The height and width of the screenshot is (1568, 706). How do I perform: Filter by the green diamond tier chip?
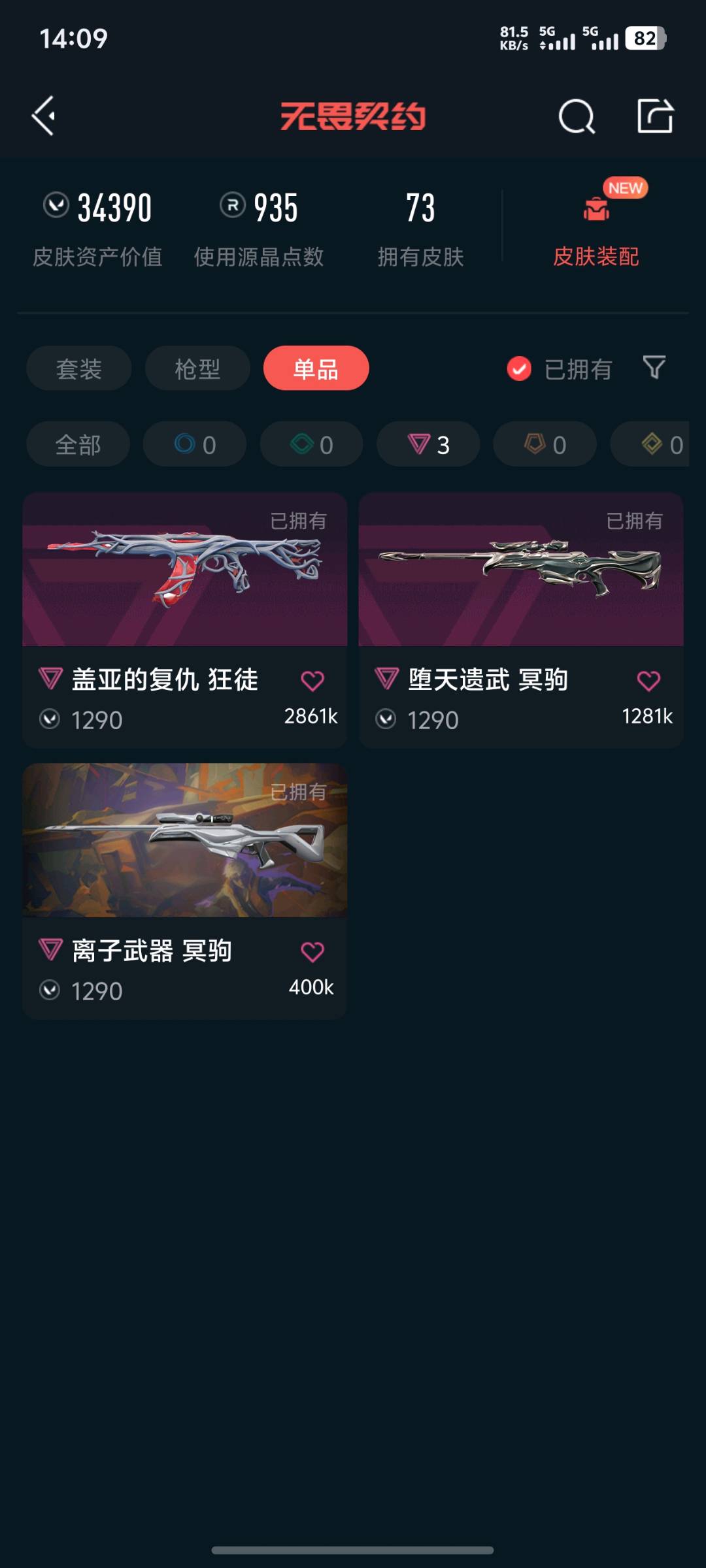point(311,444)
